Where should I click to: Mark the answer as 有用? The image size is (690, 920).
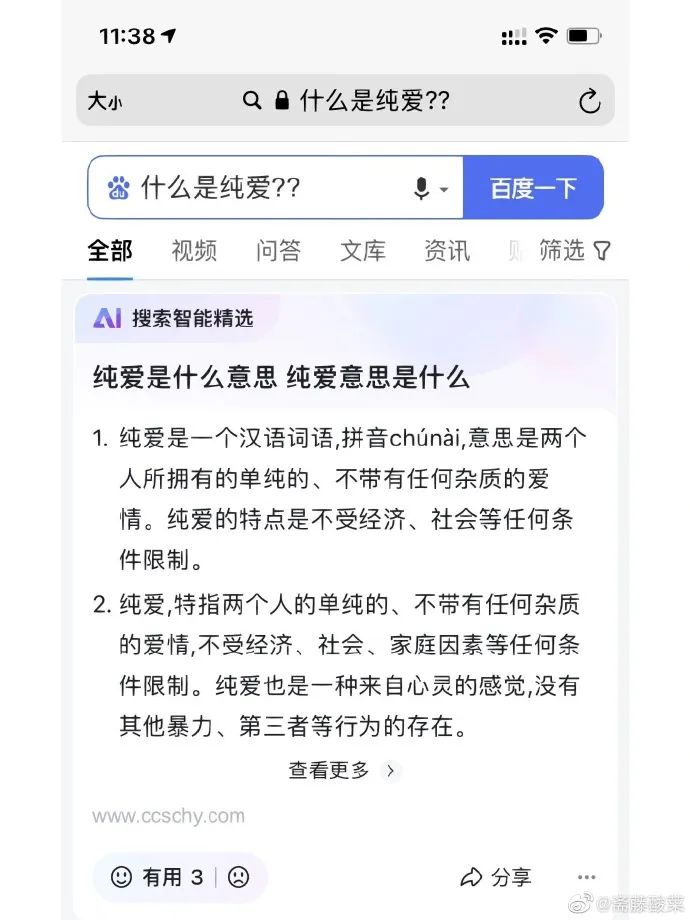click(160, 877)
